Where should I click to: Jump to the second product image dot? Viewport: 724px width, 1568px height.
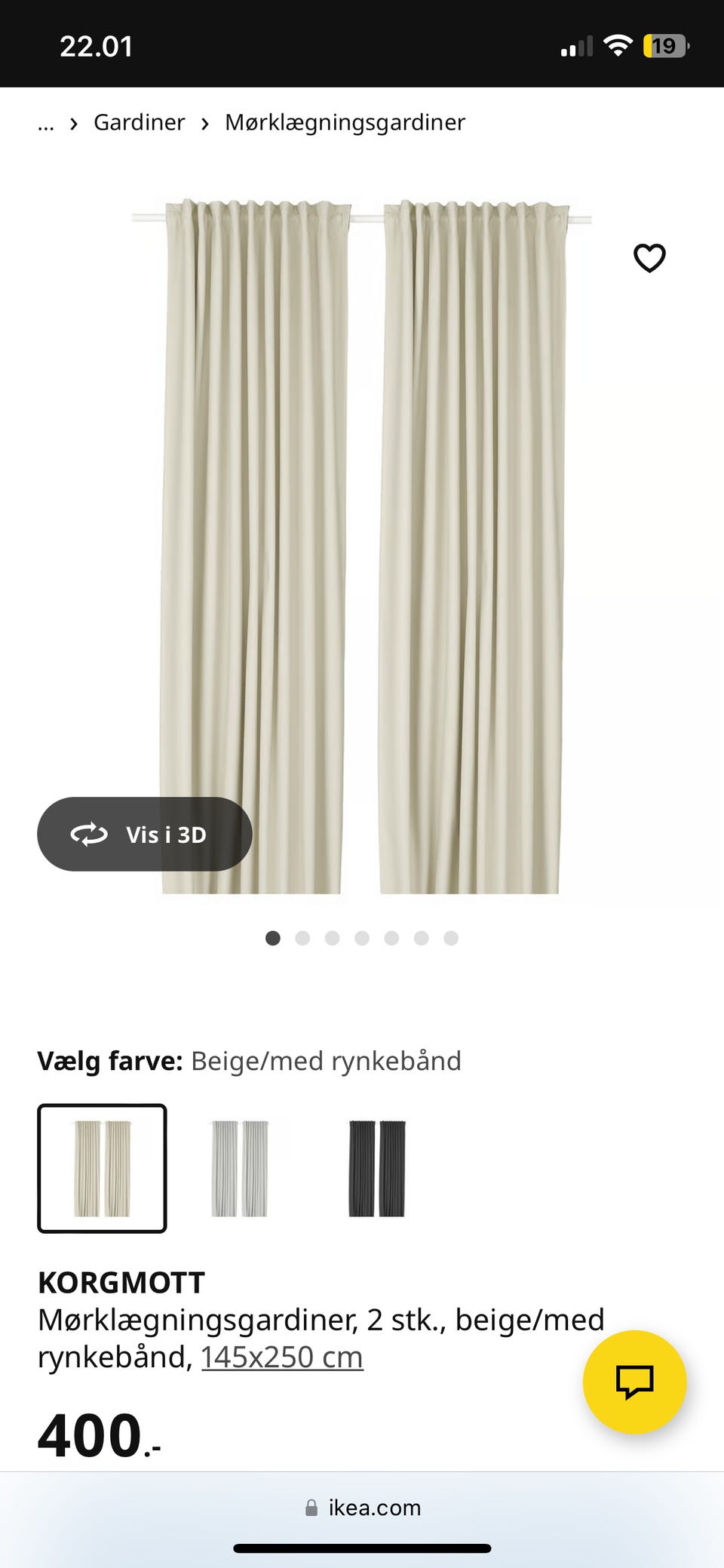coord(302,938)
